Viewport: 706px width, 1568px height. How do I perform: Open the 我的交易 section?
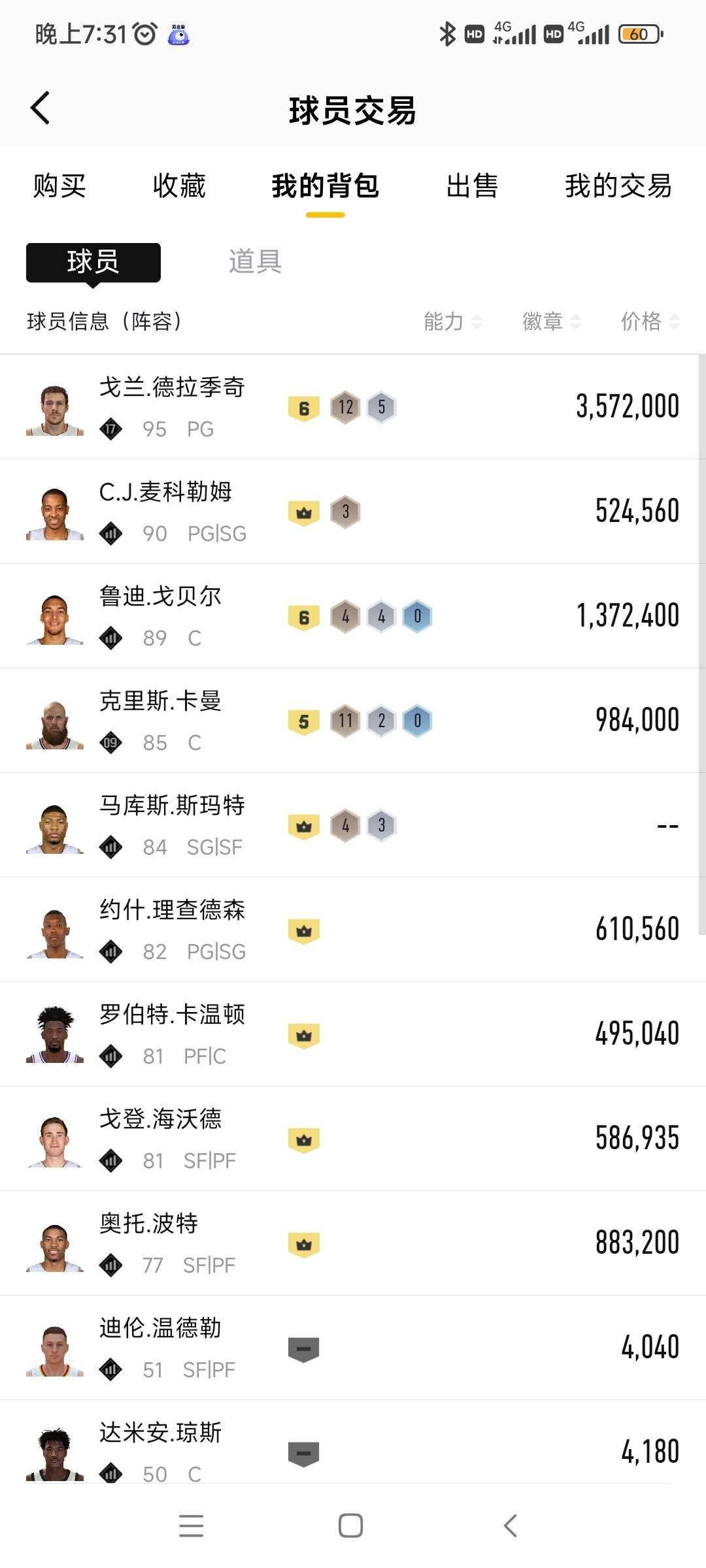tap(618, 188)
